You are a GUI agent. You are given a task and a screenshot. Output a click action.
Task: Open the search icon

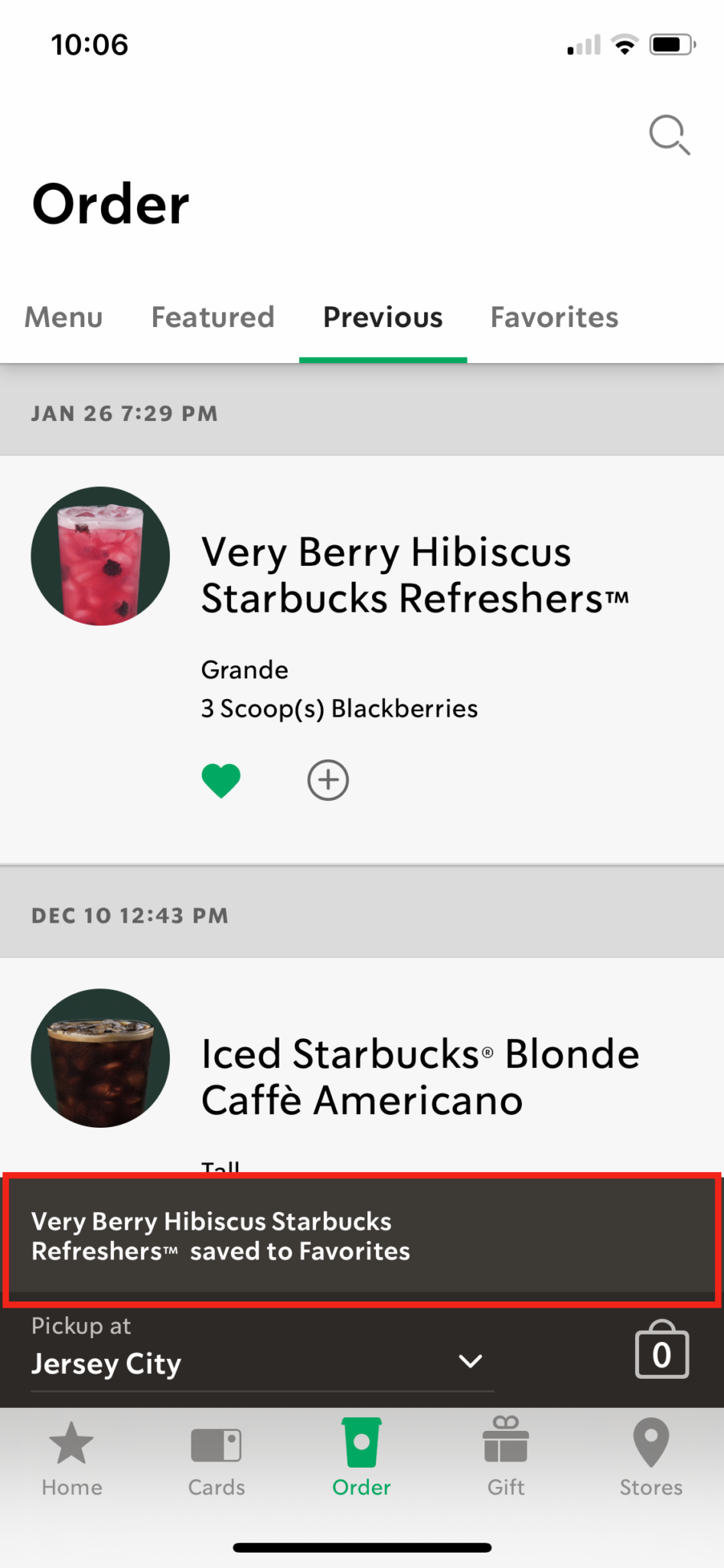coord(669,135)
